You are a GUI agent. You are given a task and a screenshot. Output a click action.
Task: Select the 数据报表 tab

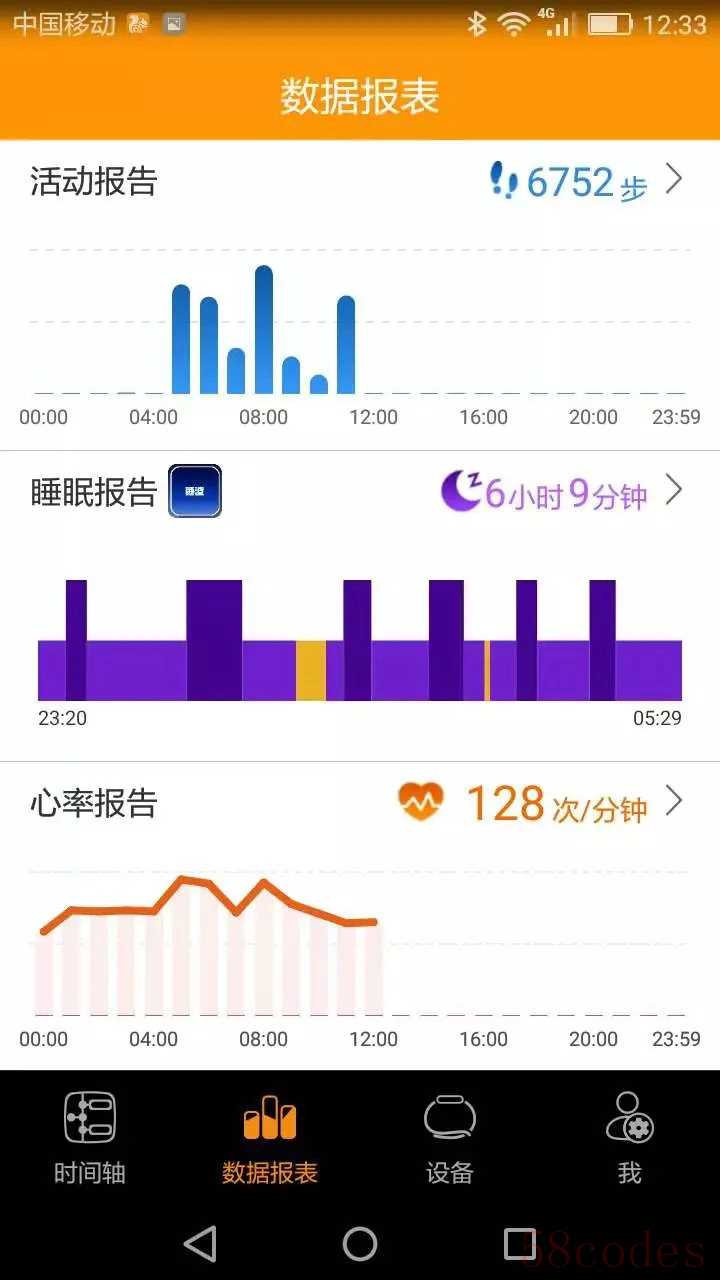270,1138
